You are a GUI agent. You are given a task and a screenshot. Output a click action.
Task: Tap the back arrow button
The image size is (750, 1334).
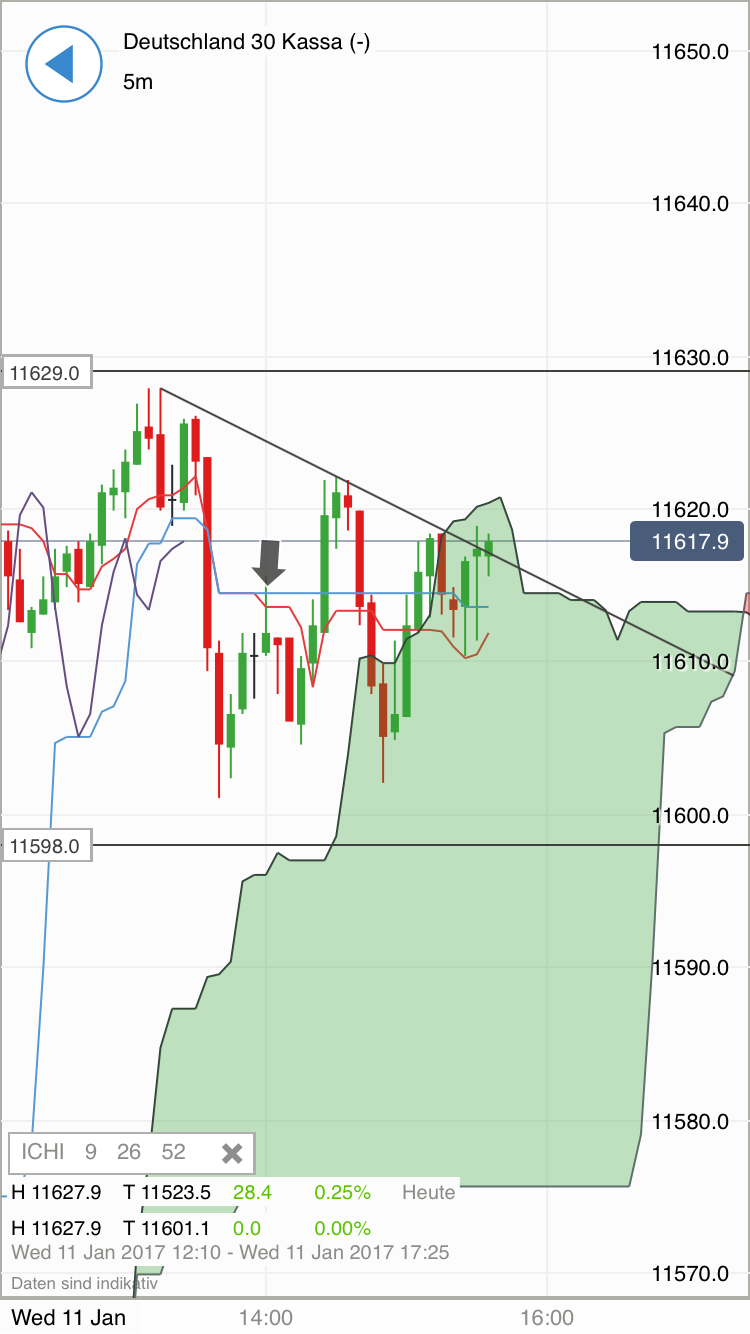(x=63, y=63)
